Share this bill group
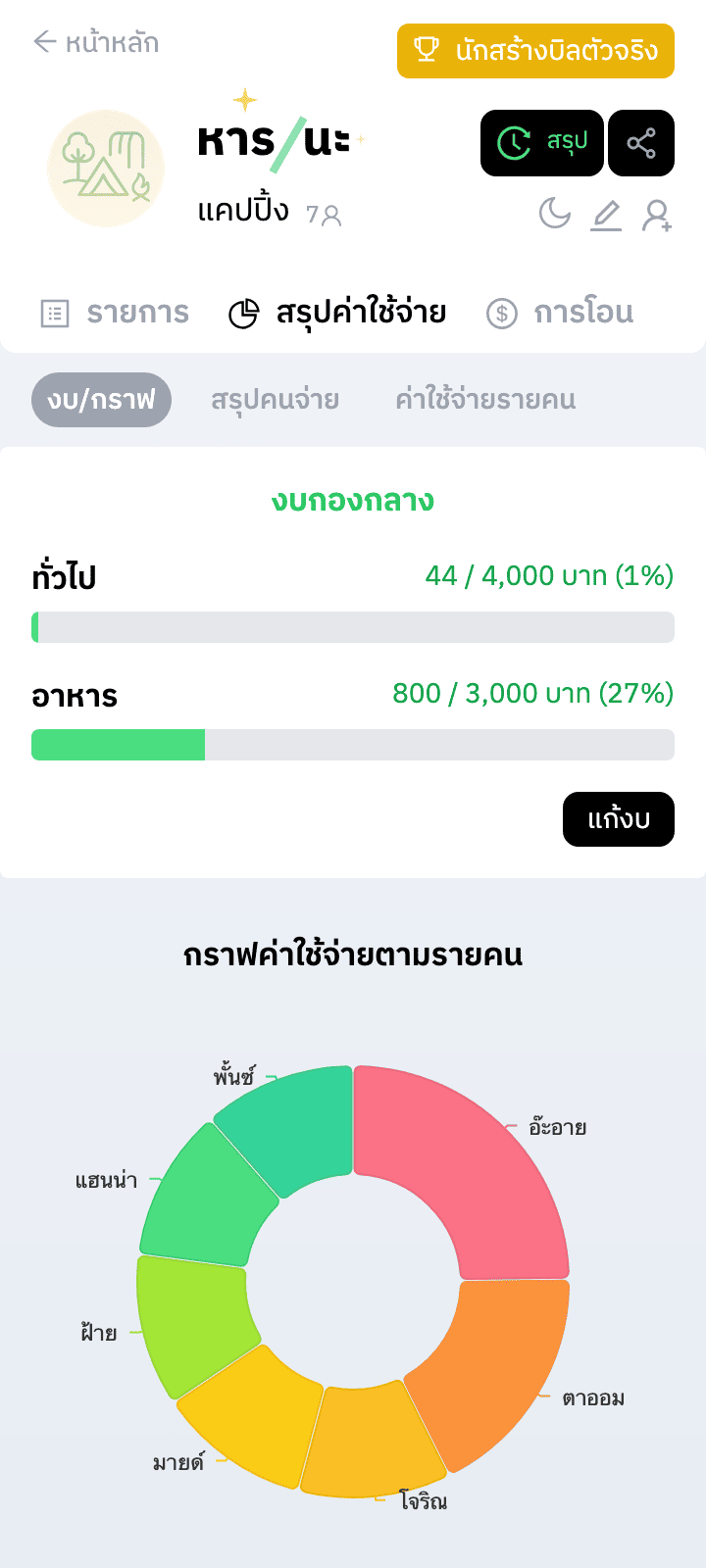The width and height of the screenshot is (706, 1568). point(641,143)
